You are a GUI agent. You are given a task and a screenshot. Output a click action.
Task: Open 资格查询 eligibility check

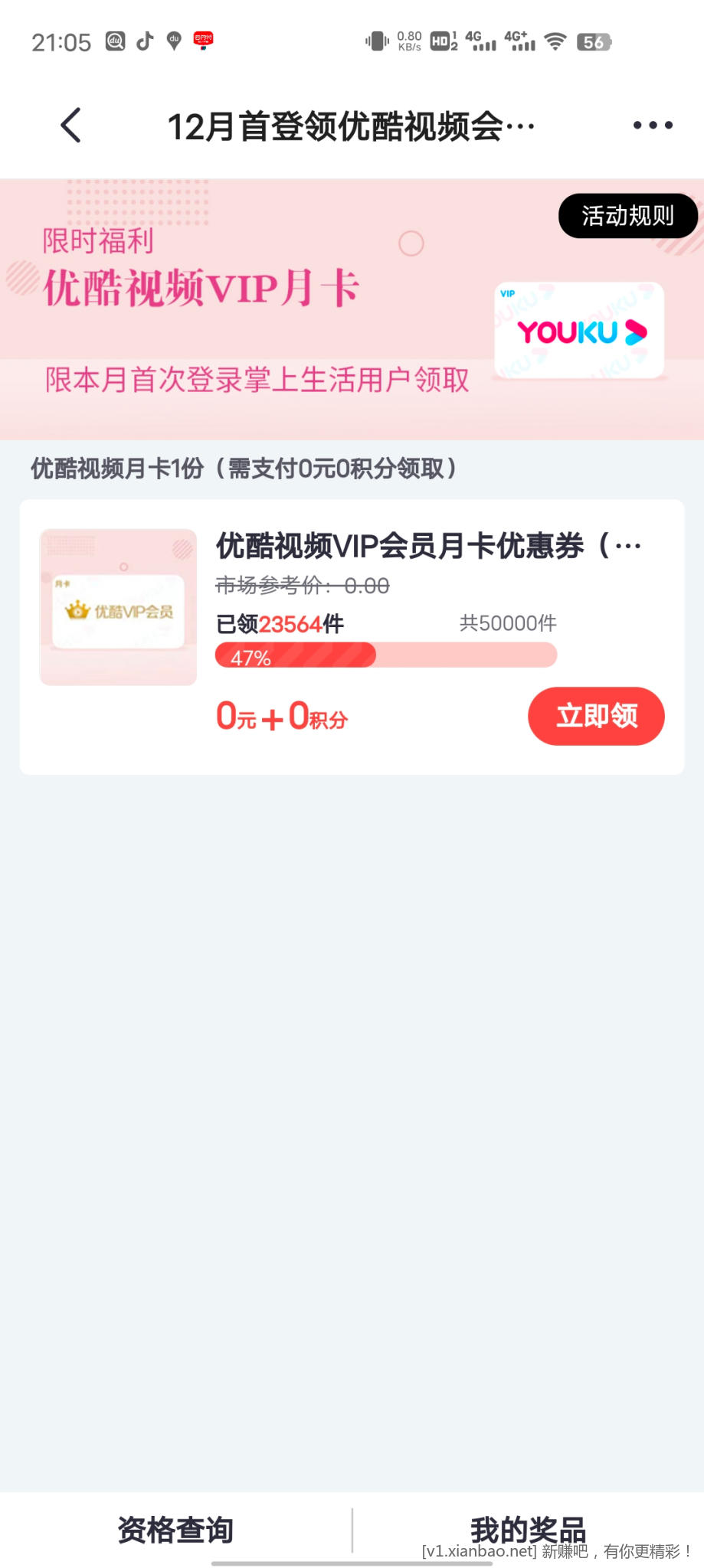[x=175, y=1530]
